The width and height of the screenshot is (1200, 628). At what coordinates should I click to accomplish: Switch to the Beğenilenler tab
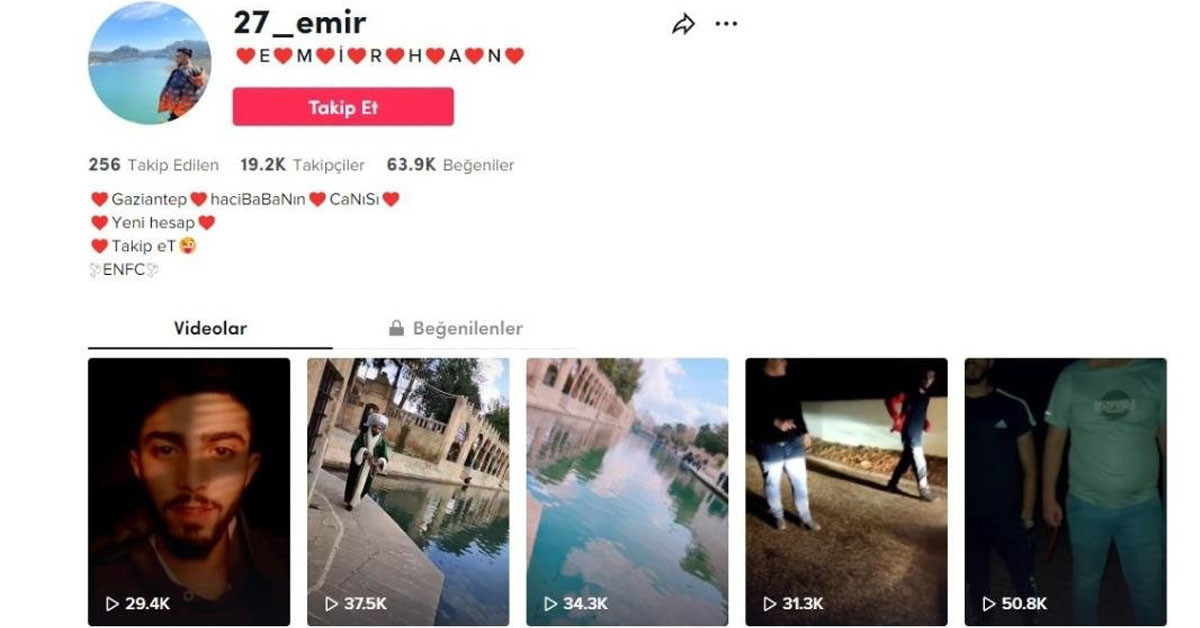pyautogui.click(x=455, y=328)
